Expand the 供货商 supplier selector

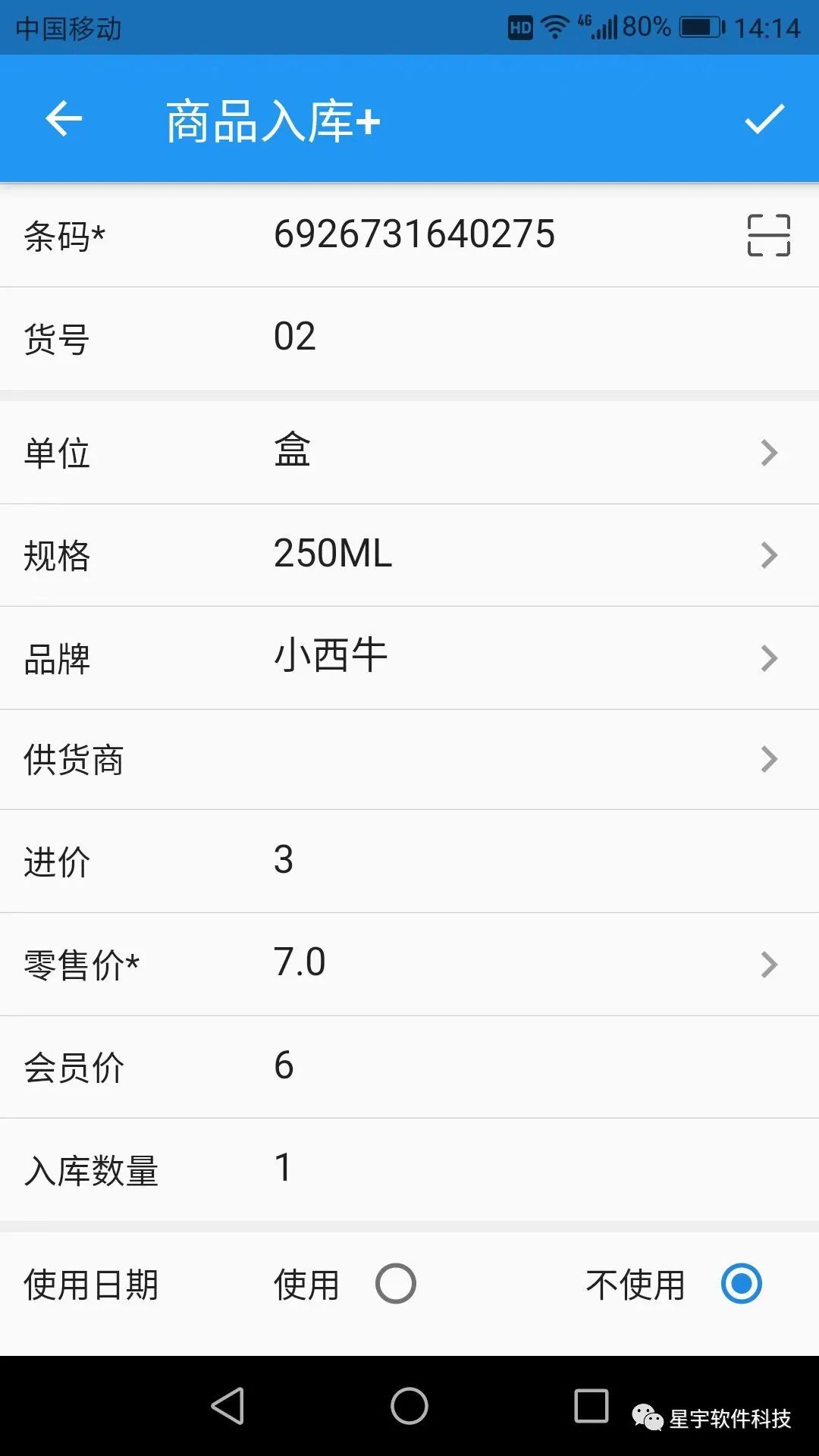click(409, 759)
